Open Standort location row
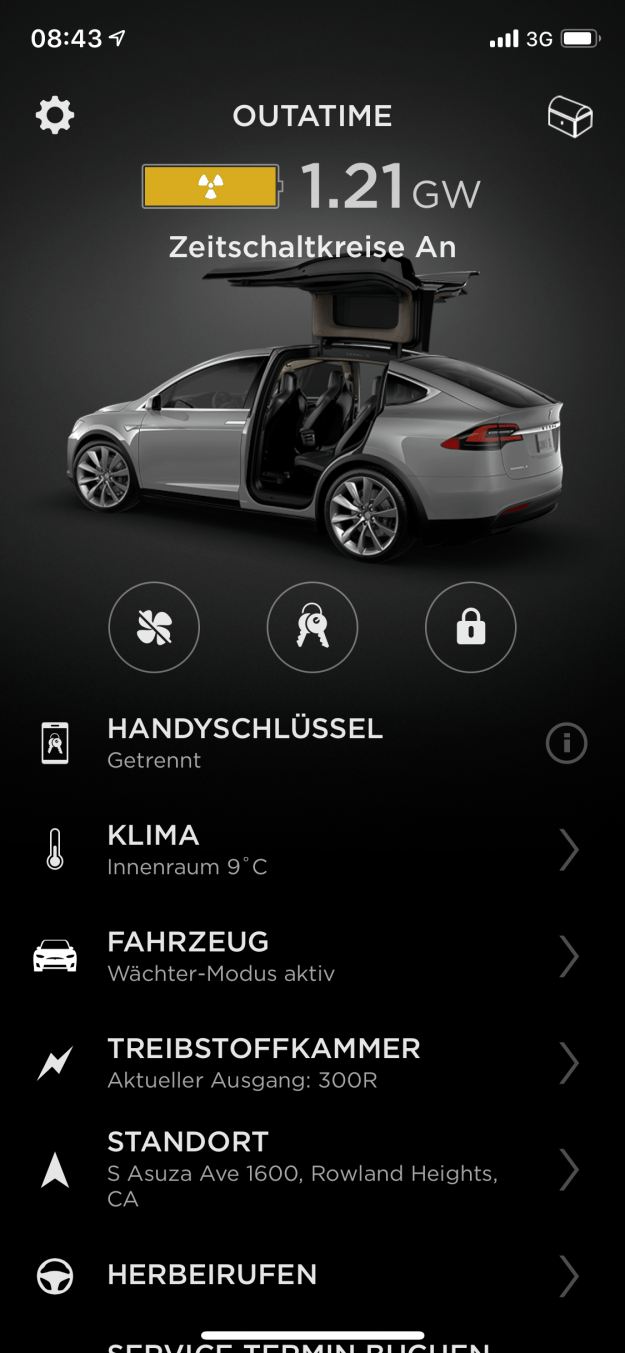 [x=312, y=1168]
